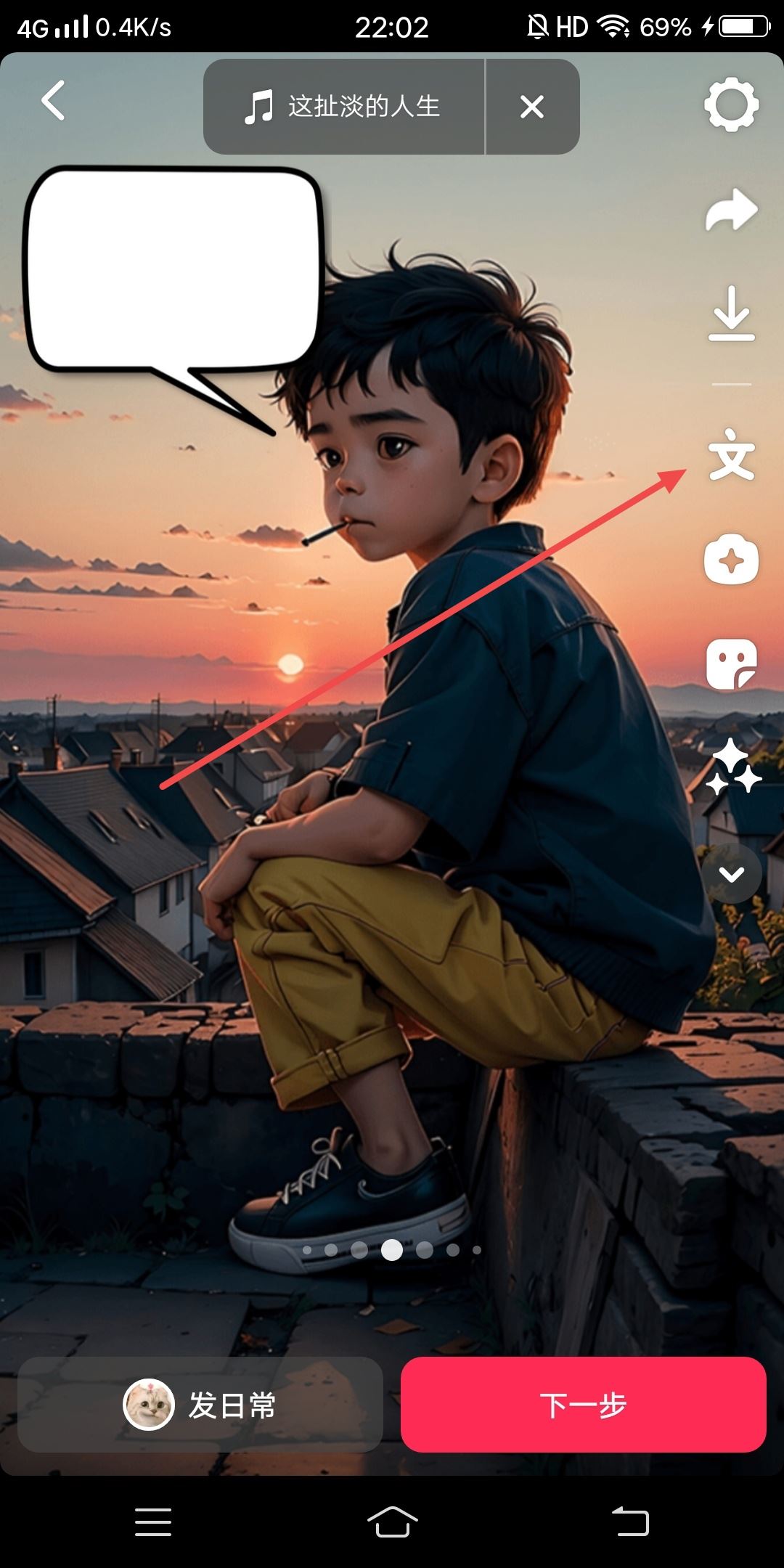The image size is (784, 1568).
Task: Open recent apps from navigation bar
Action: click(153, 1522)
